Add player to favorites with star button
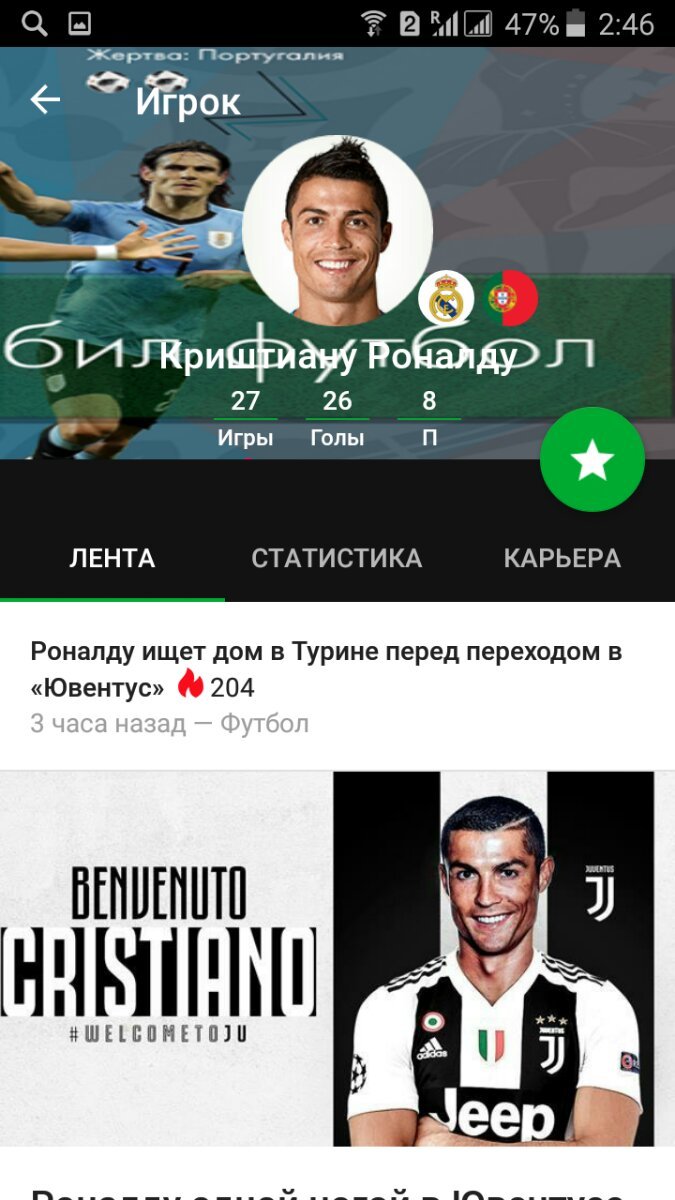The image size is (675, 1200). [592, 460]
